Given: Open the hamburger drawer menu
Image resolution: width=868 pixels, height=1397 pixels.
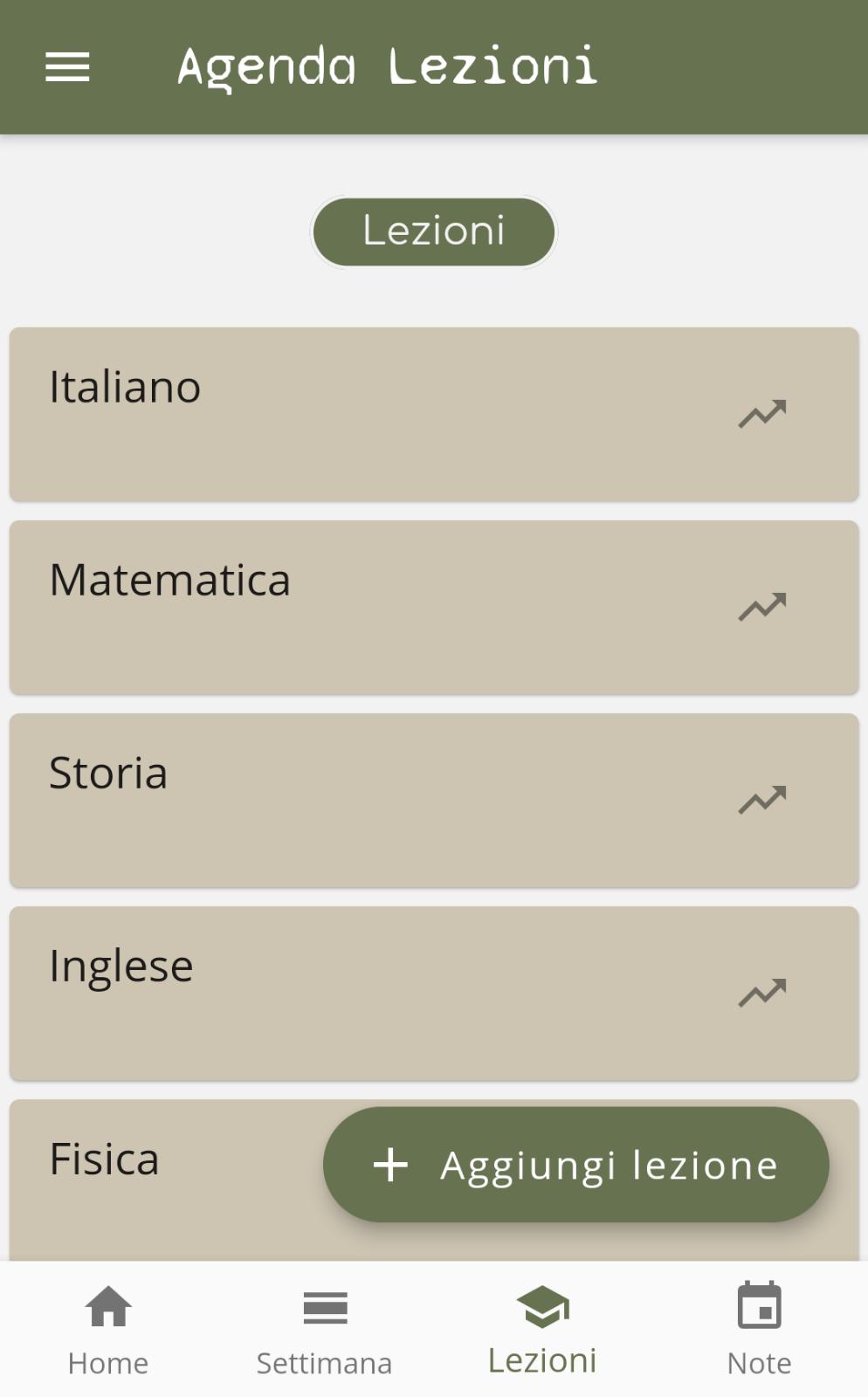Looking at the screenshot, I should click(67, 67).
